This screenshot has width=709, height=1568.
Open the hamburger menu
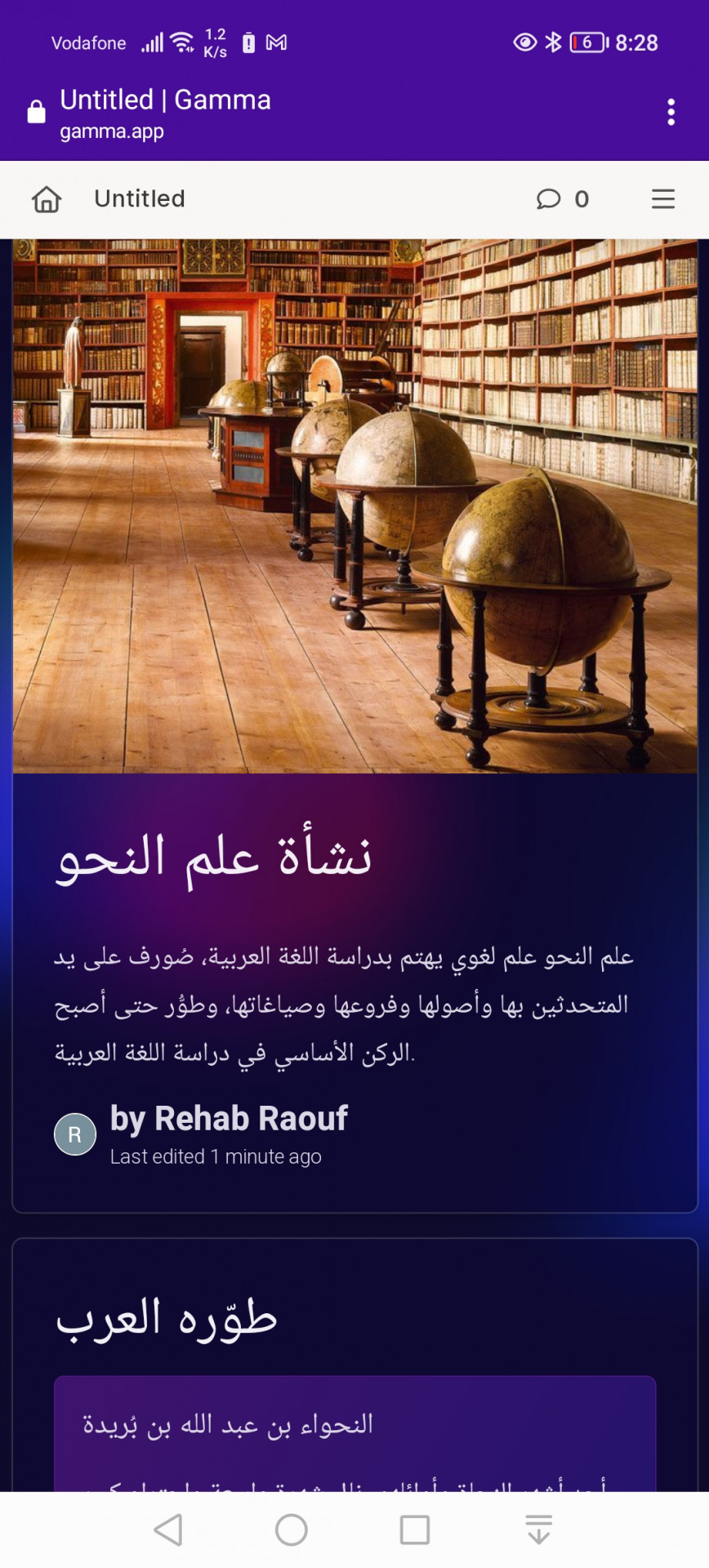663,199
